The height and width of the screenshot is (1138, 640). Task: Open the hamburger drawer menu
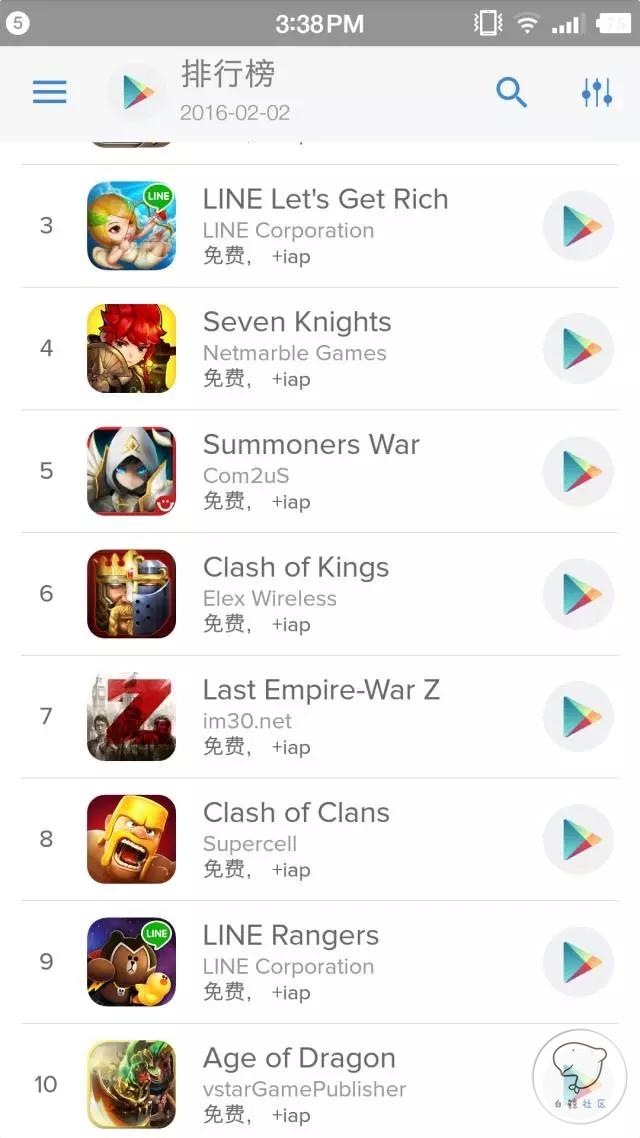pos(49,93)
